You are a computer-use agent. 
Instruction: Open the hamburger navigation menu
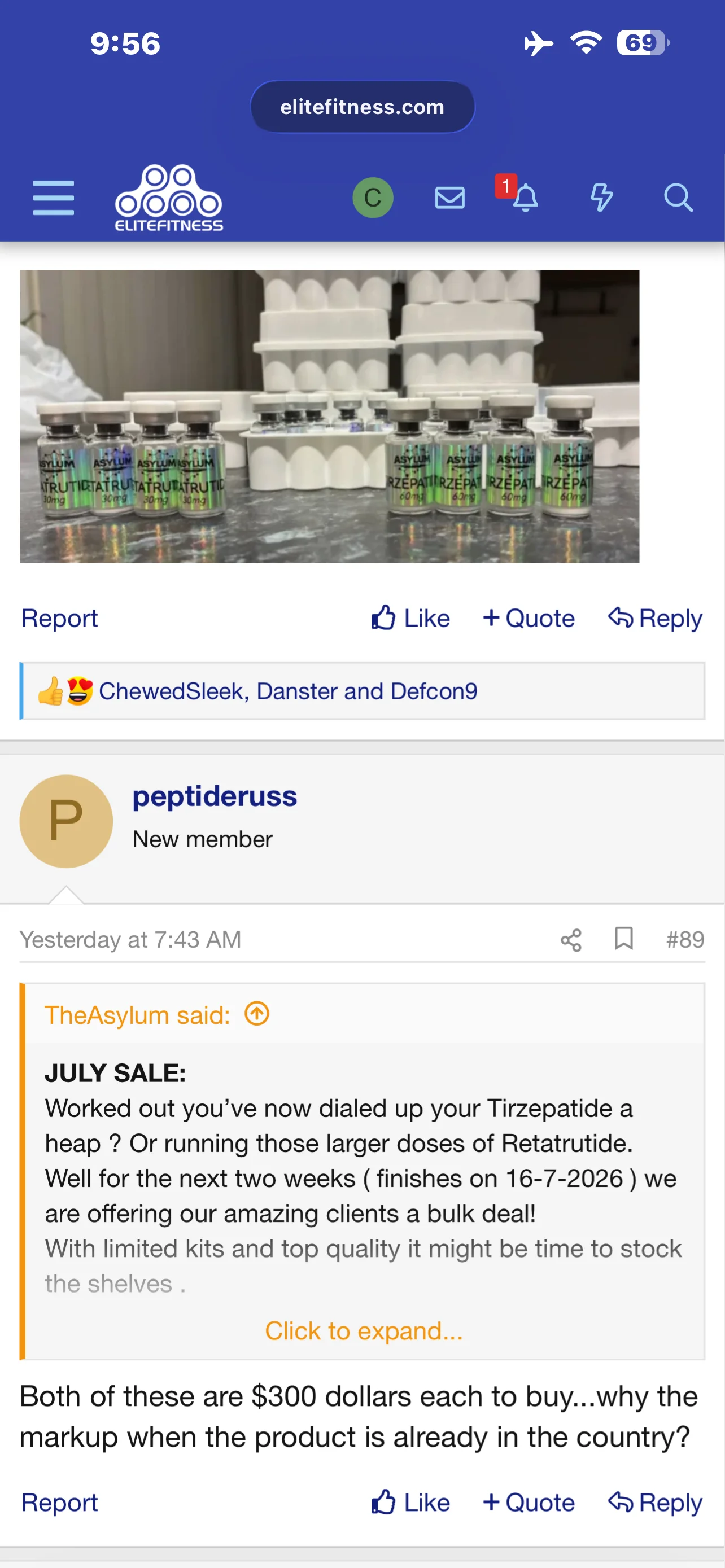coord(54,198)
